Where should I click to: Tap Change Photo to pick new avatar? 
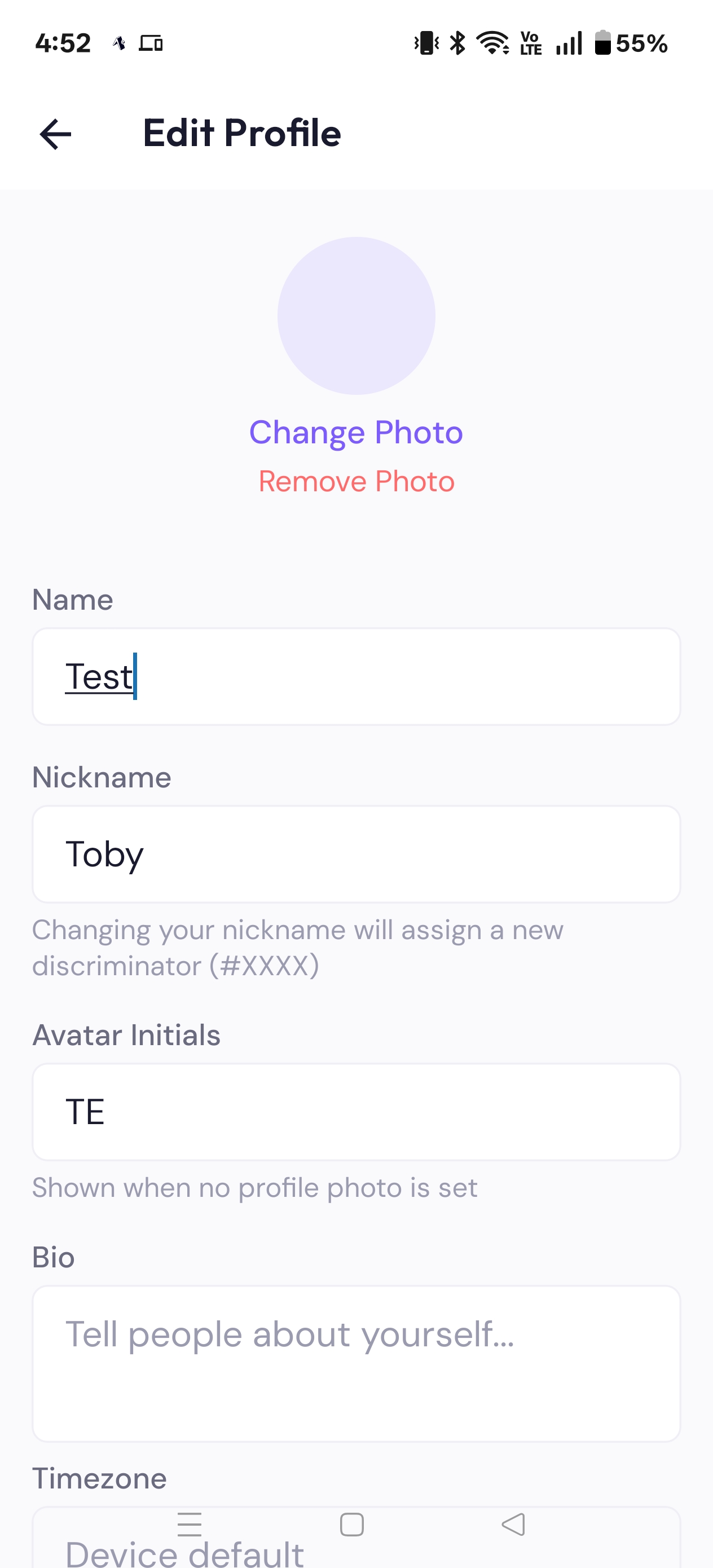point(356,432)
